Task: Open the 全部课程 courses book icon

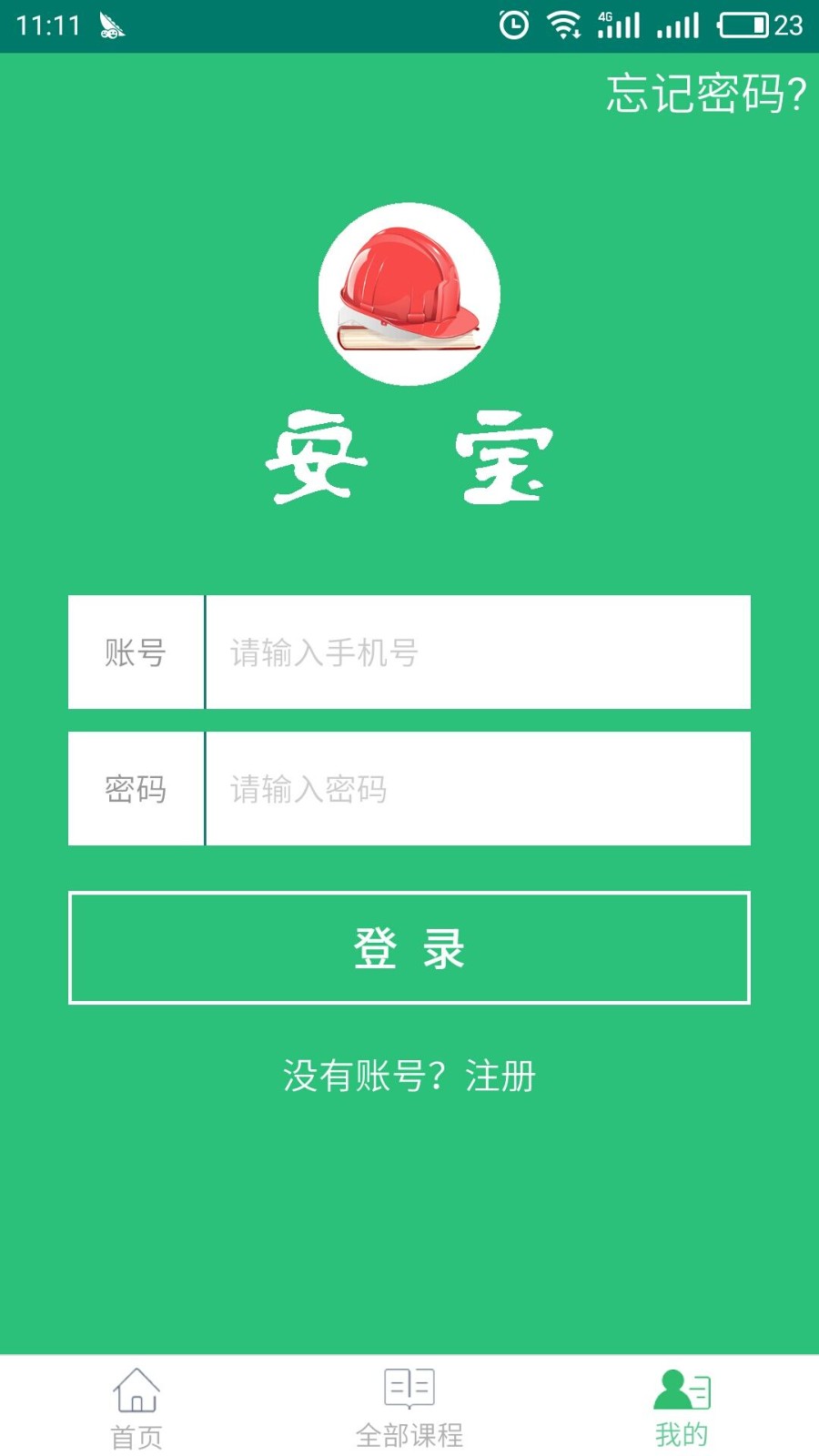Action: pos(409,1387)
